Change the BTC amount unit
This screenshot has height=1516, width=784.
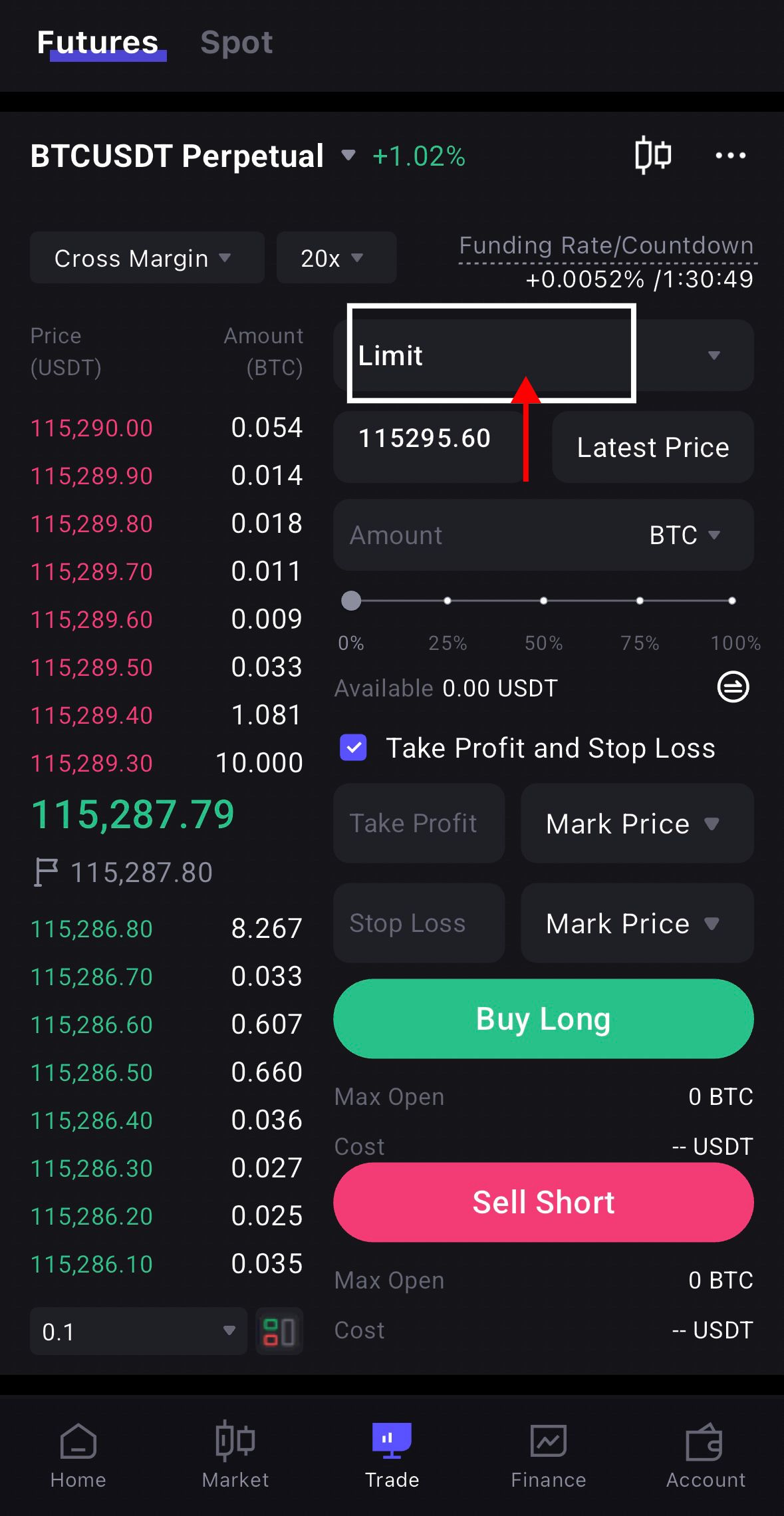pos(685,535)
